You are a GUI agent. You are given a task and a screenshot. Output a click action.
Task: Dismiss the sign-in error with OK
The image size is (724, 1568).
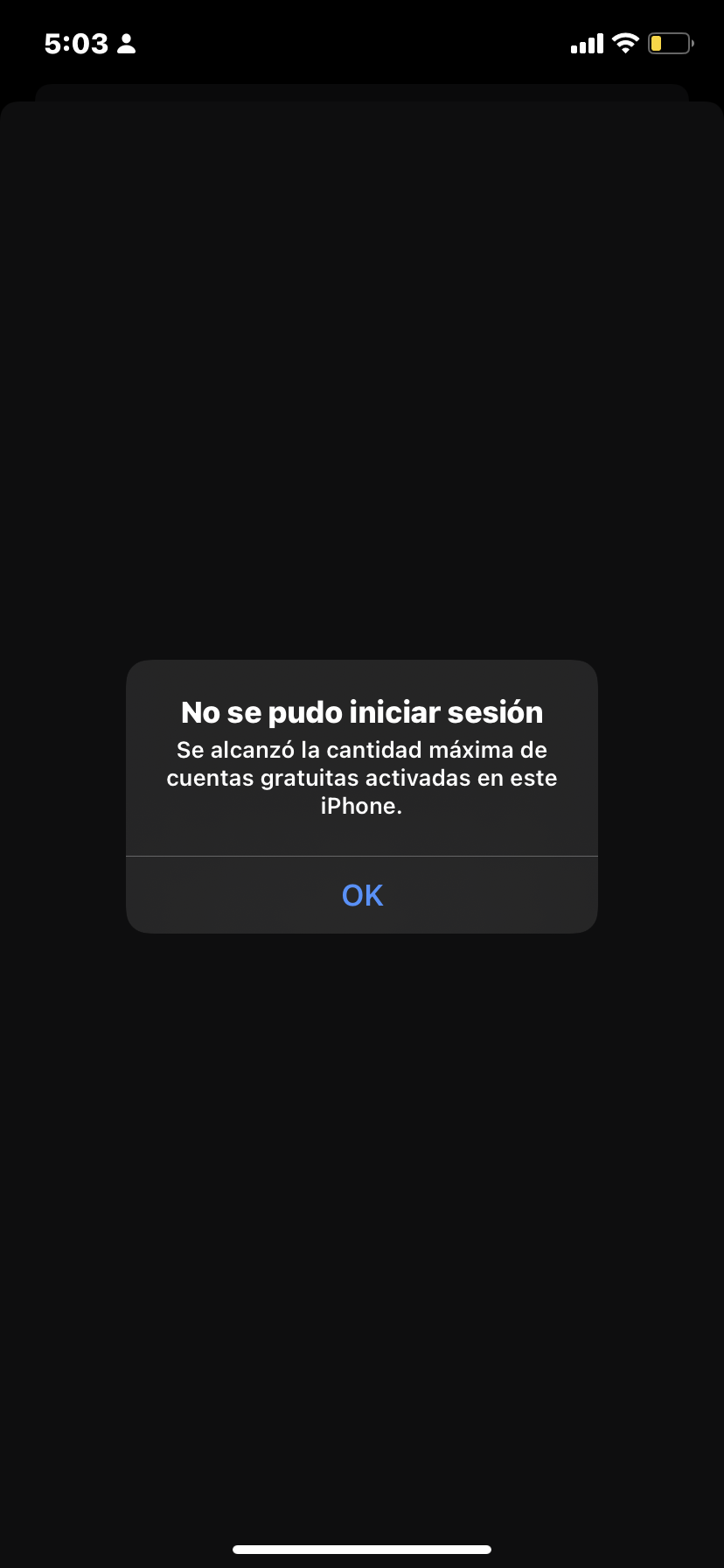click(x=362, y=895)
